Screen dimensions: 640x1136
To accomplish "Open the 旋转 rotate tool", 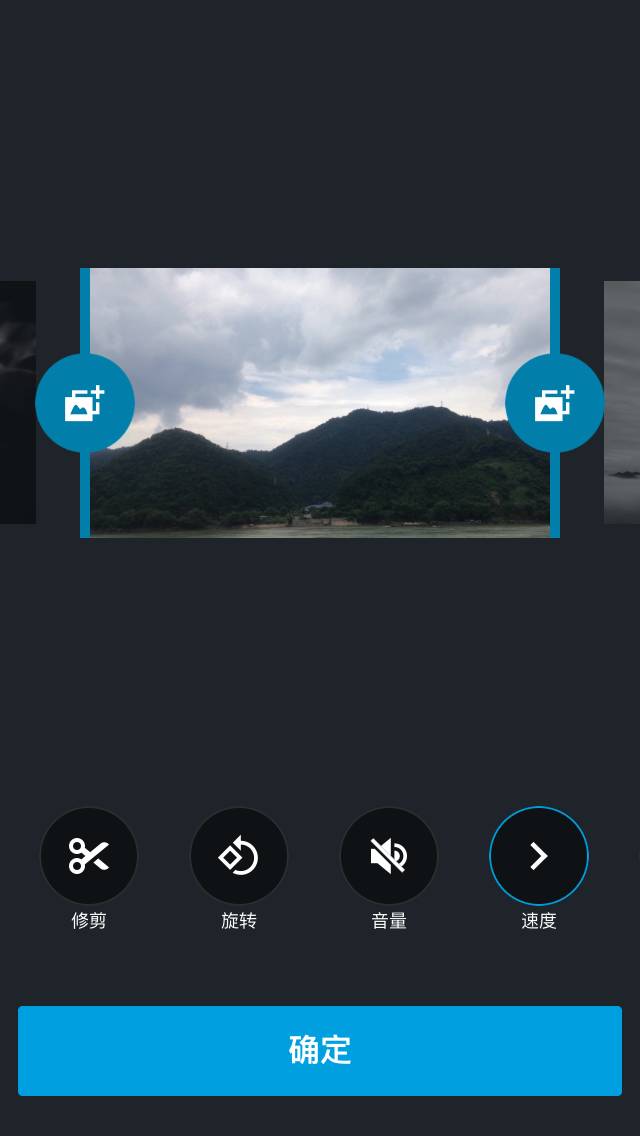I will [238, 856].
